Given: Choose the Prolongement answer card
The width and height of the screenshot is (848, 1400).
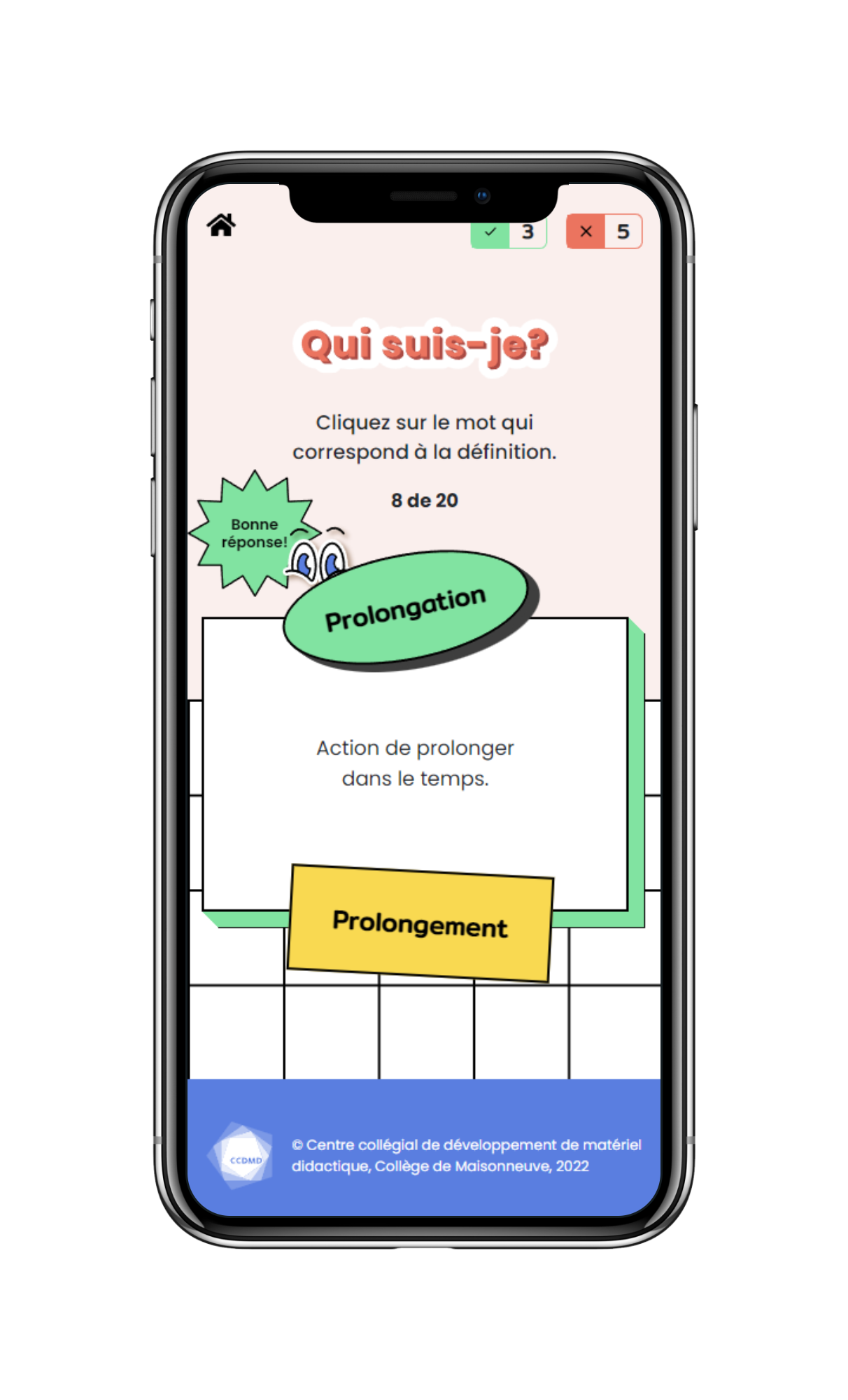Looking at the screenshot, I should (420, 923).
